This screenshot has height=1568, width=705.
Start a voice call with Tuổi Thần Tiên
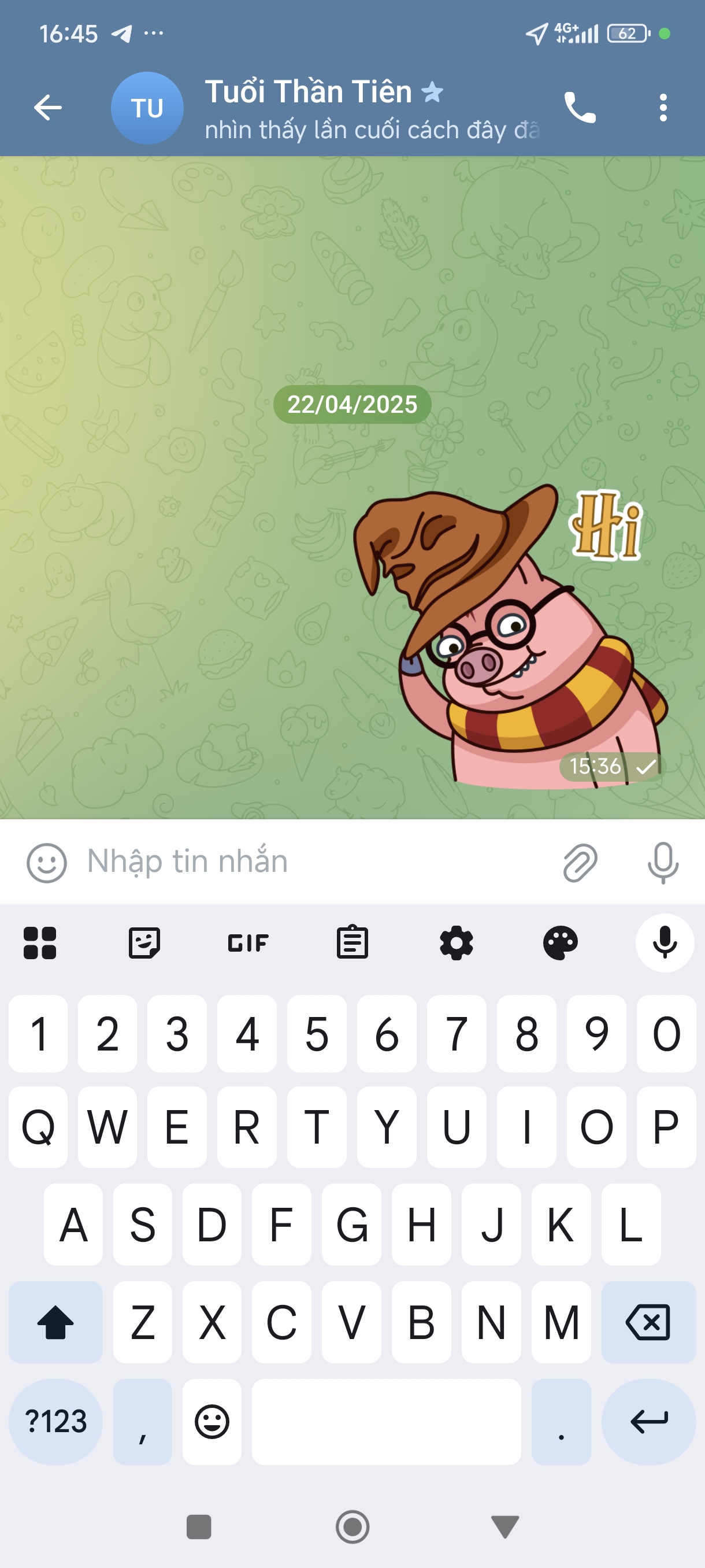pyautogui.click(x=578, y=108)
